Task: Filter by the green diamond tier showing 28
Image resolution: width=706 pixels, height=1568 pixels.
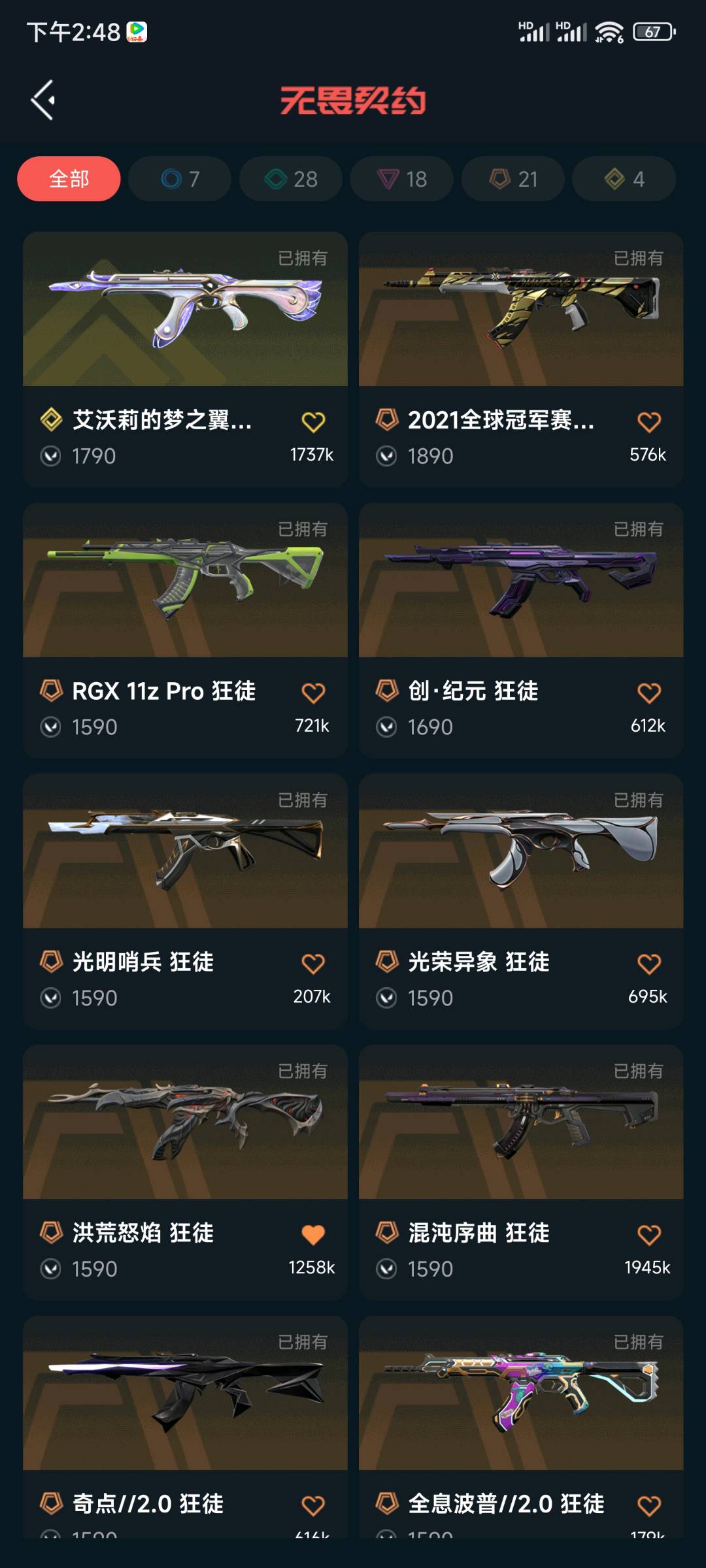Action: 291,178
